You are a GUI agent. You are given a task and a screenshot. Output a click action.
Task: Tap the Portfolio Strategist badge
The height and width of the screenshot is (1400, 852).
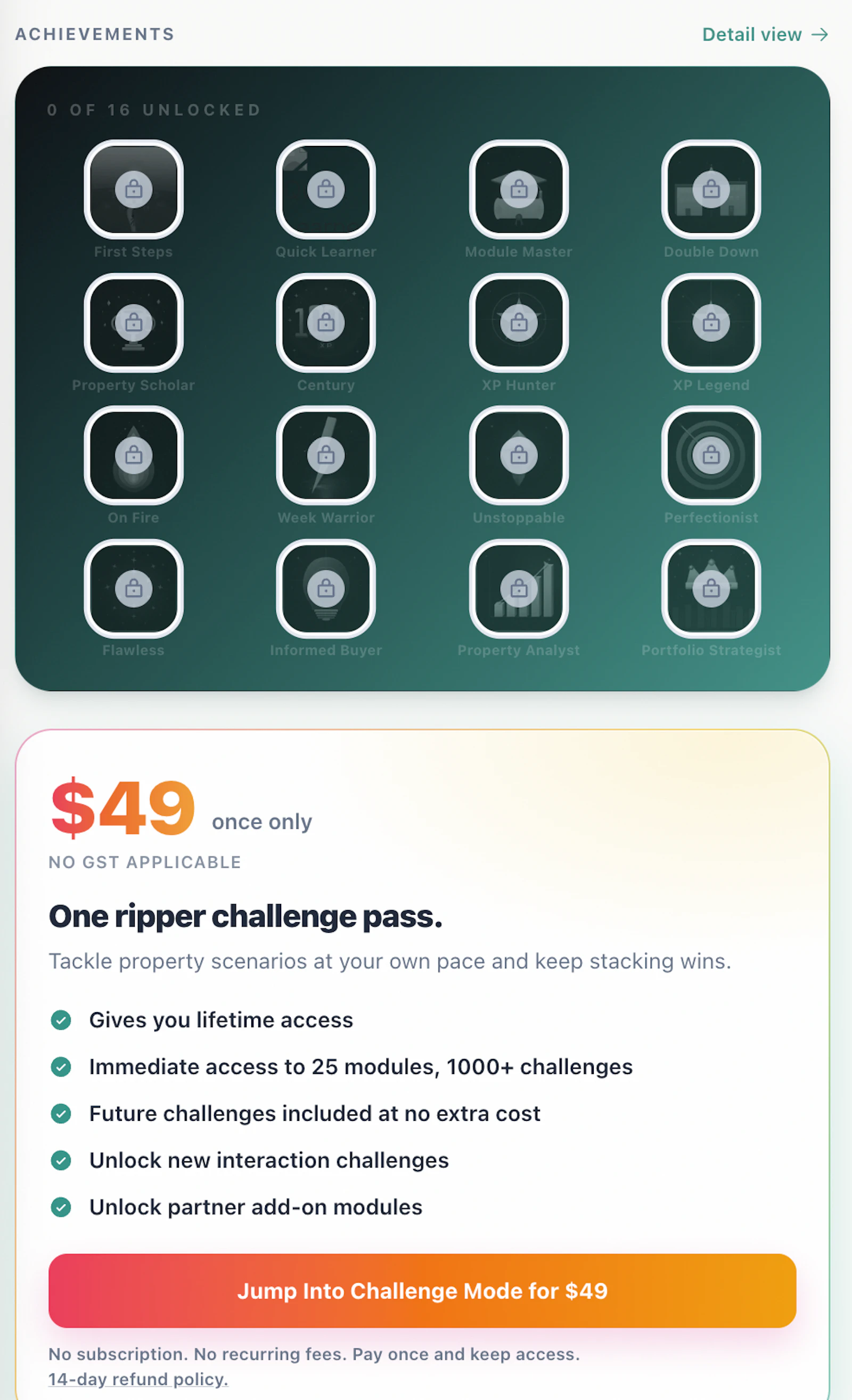pos(711,589)
